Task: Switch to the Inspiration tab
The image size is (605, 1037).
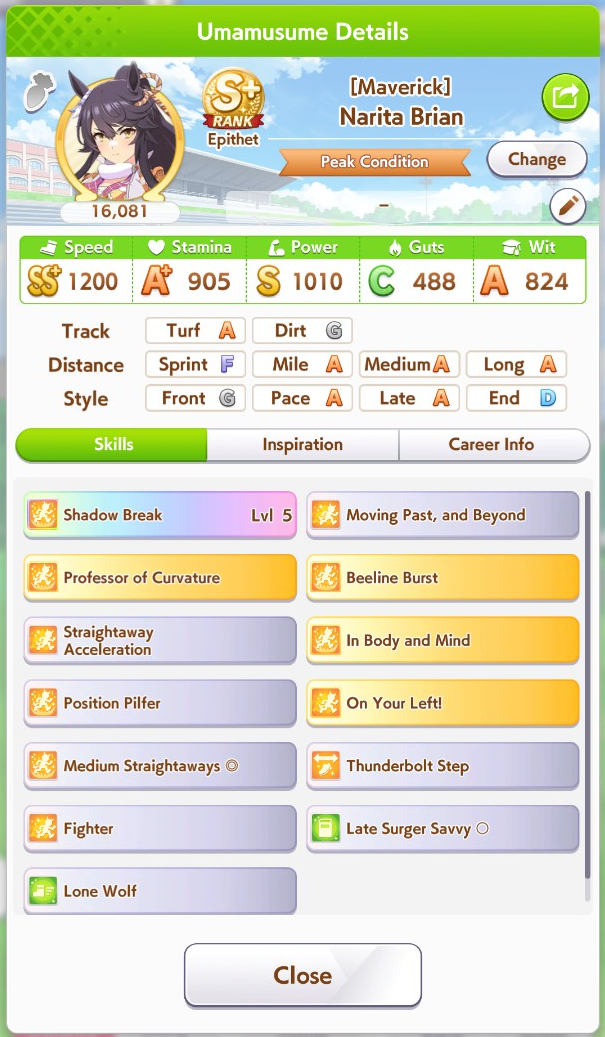Action: pyautogui.click(x=302, y=445)
